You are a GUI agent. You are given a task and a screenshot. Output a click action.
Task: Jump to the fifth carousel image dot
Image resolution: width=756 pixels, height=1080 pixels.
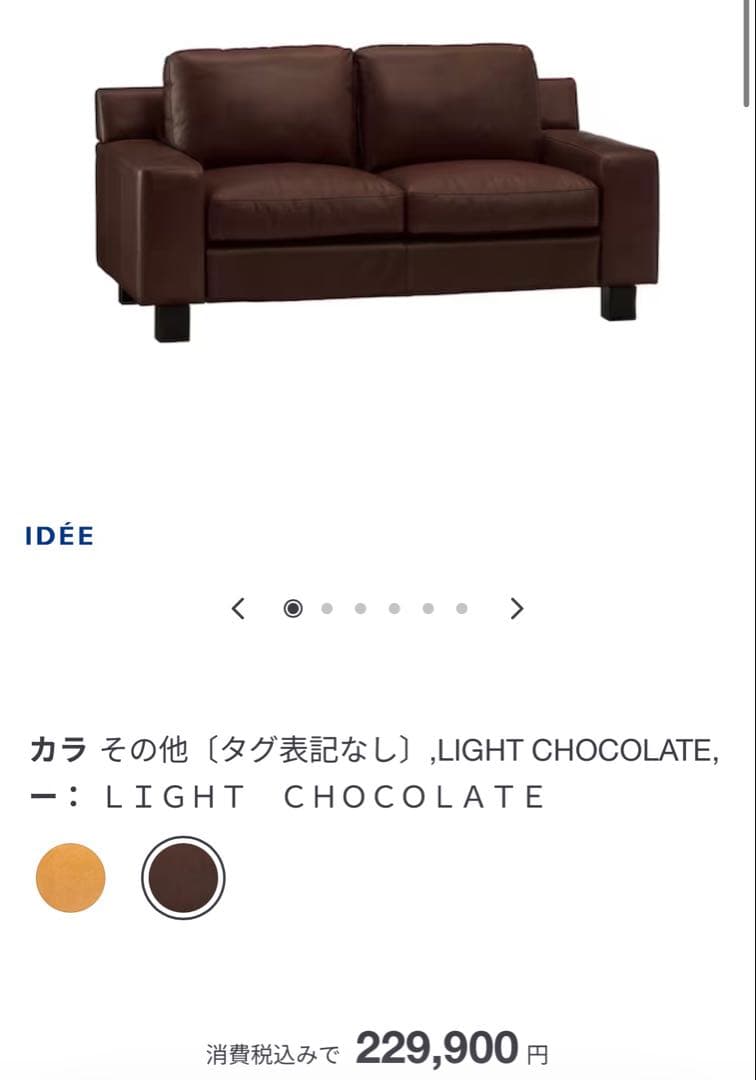pos(430,607)
